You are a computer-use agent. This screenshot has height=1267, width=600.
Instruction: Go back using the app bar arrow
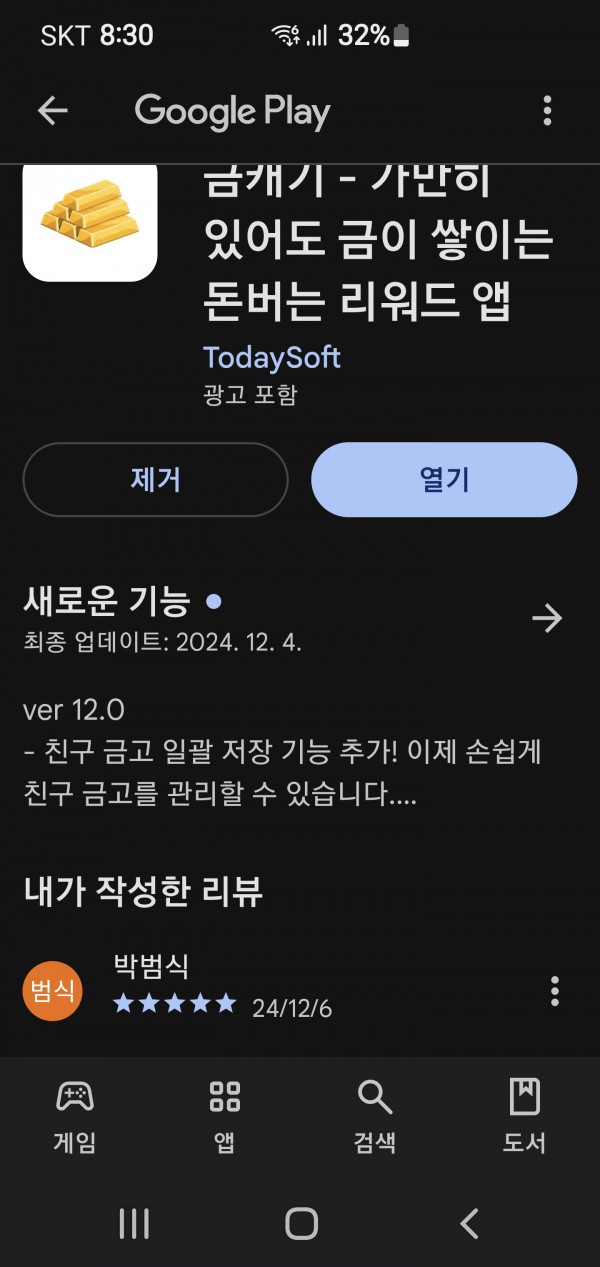pos(52,111)
